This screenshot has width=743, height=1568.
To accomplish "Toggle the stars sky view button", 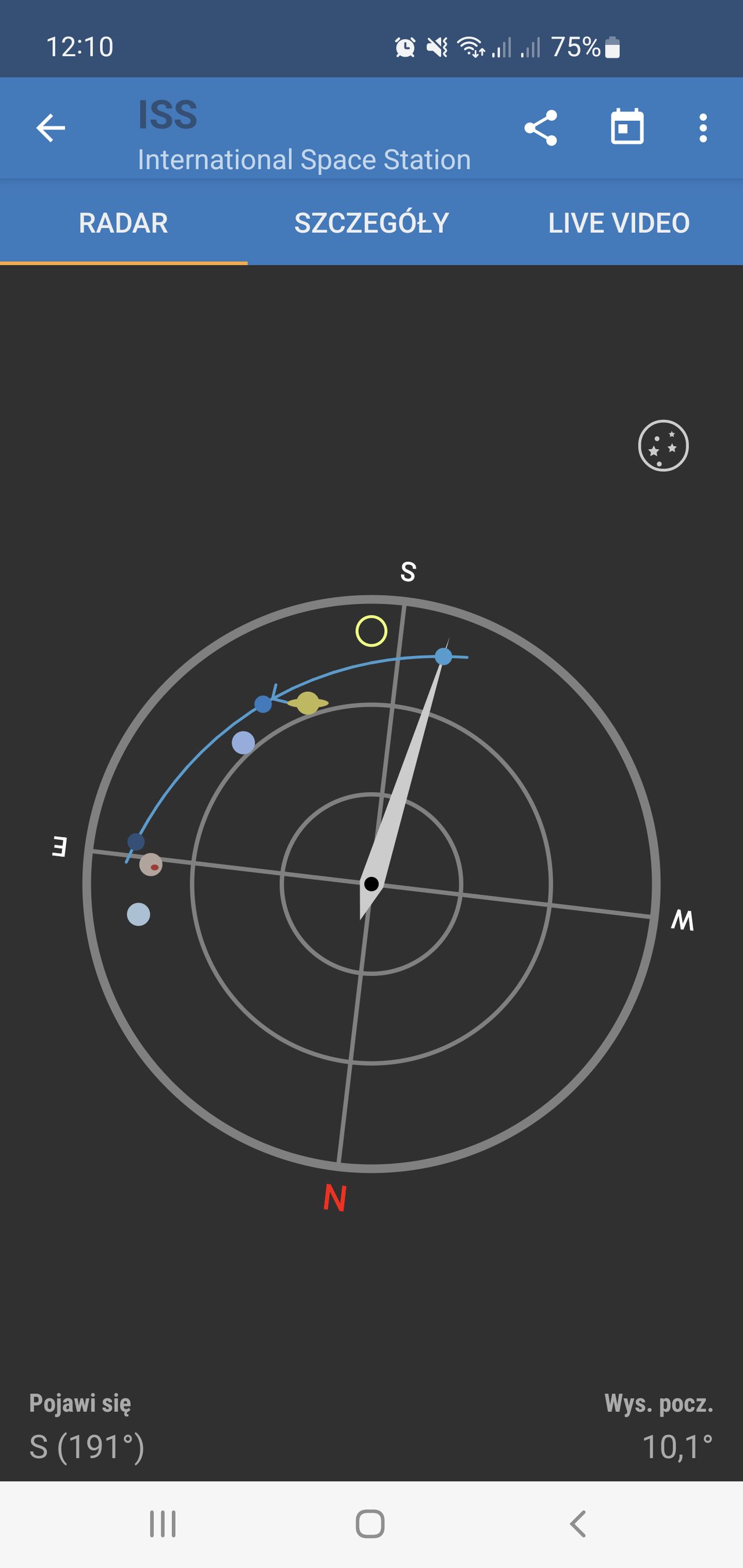I will (x=663, y=446).
